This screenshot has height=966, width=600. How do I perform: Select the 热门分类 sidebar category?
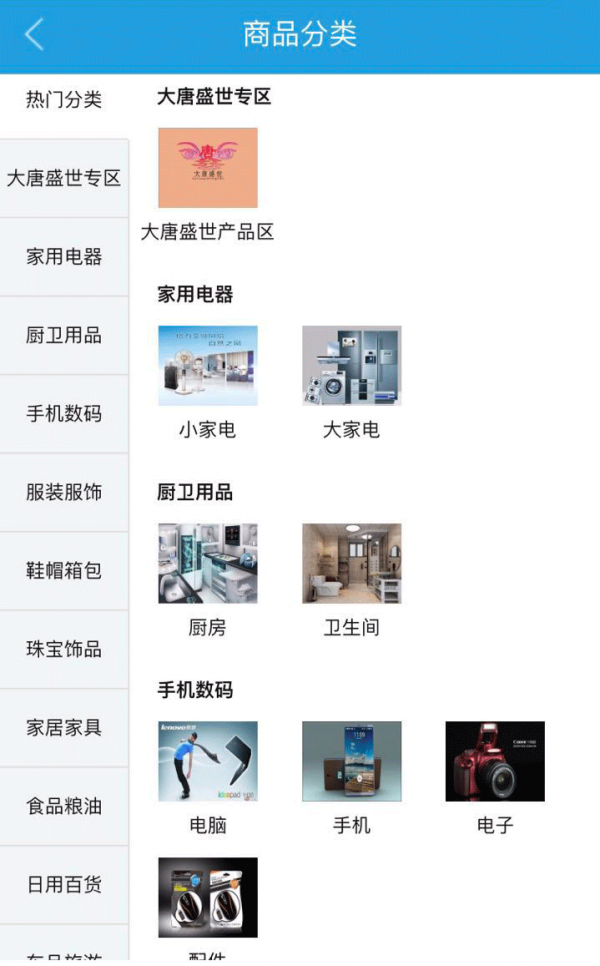point(64,100)
